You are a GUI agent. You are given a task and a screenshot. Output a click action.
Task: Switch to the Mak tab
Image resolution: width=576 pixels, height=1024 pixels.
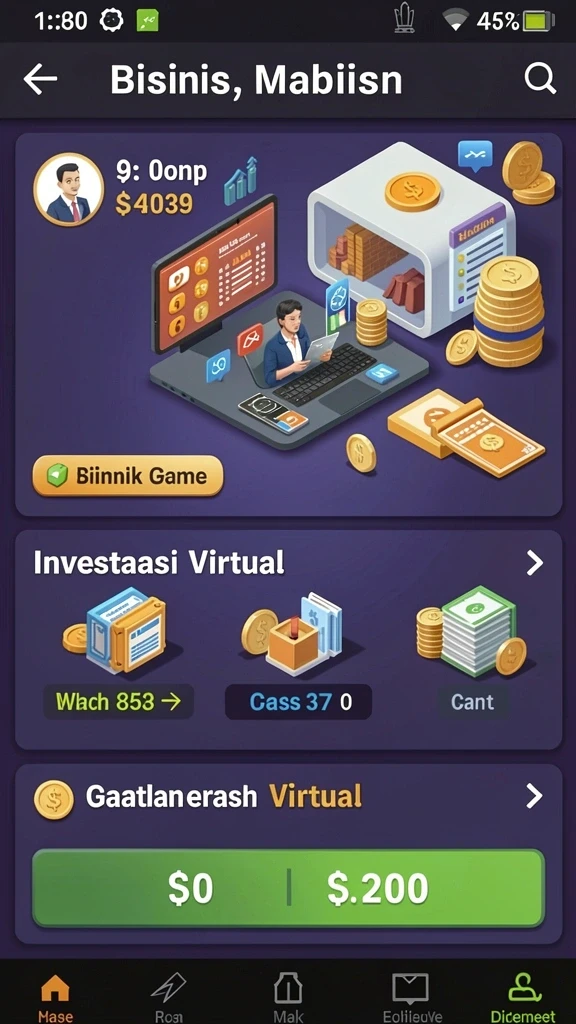tap(288, 997)
